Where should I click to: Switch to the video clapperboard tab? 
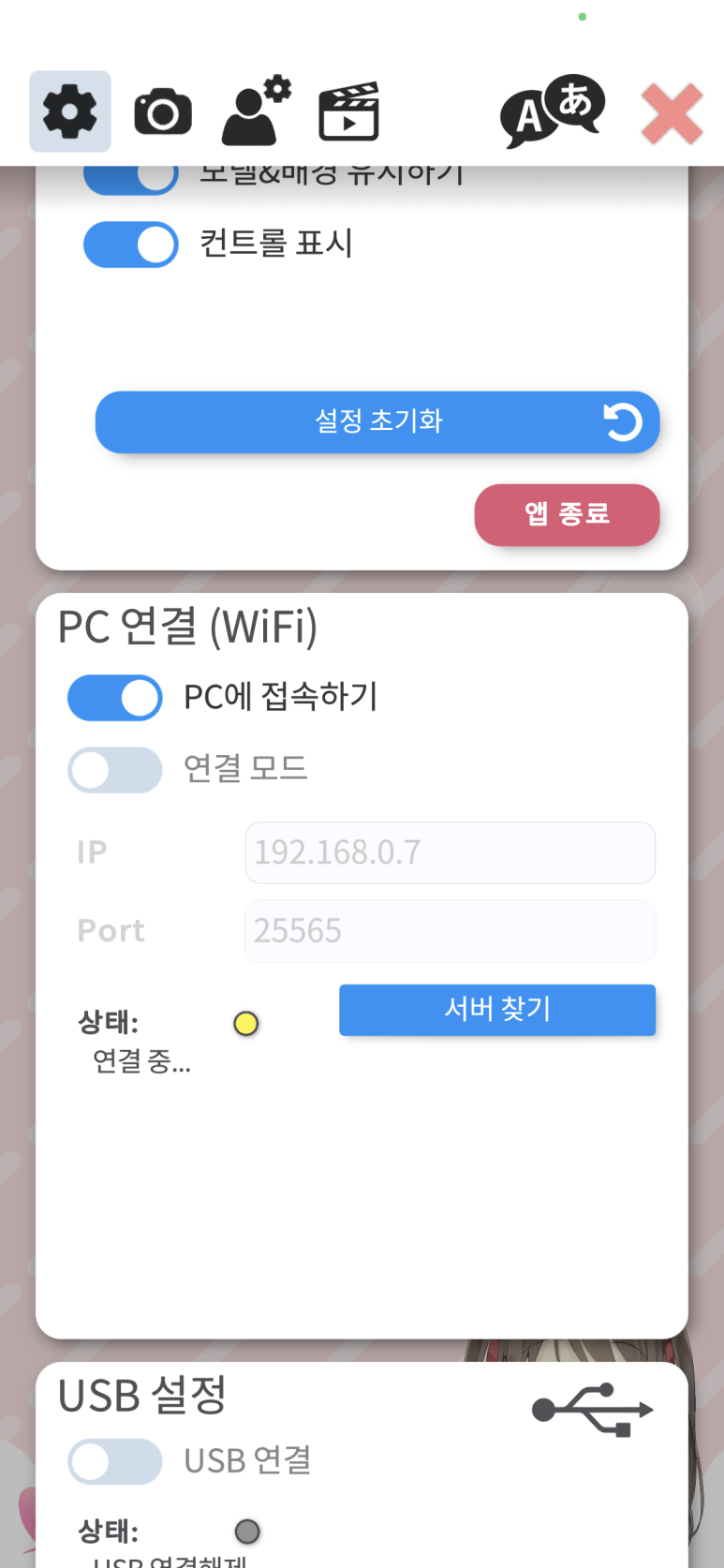click(348, 112)
